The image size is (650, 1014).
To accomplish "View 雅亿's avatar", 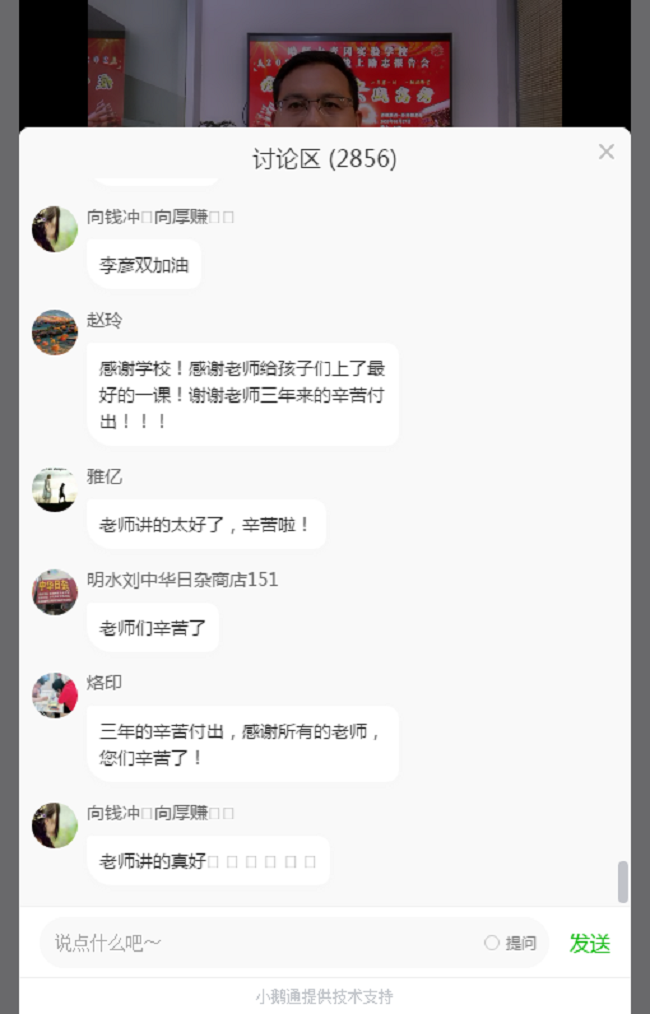I will coord(55,489).
